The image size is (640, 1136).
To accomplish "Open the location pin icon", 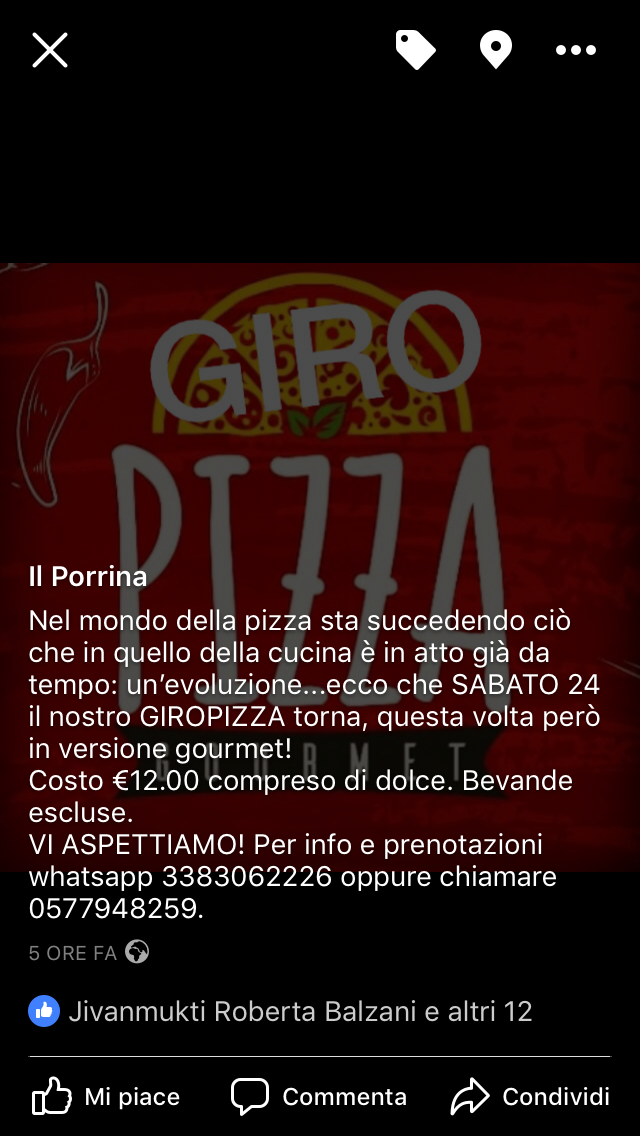I will click(496, 49).
